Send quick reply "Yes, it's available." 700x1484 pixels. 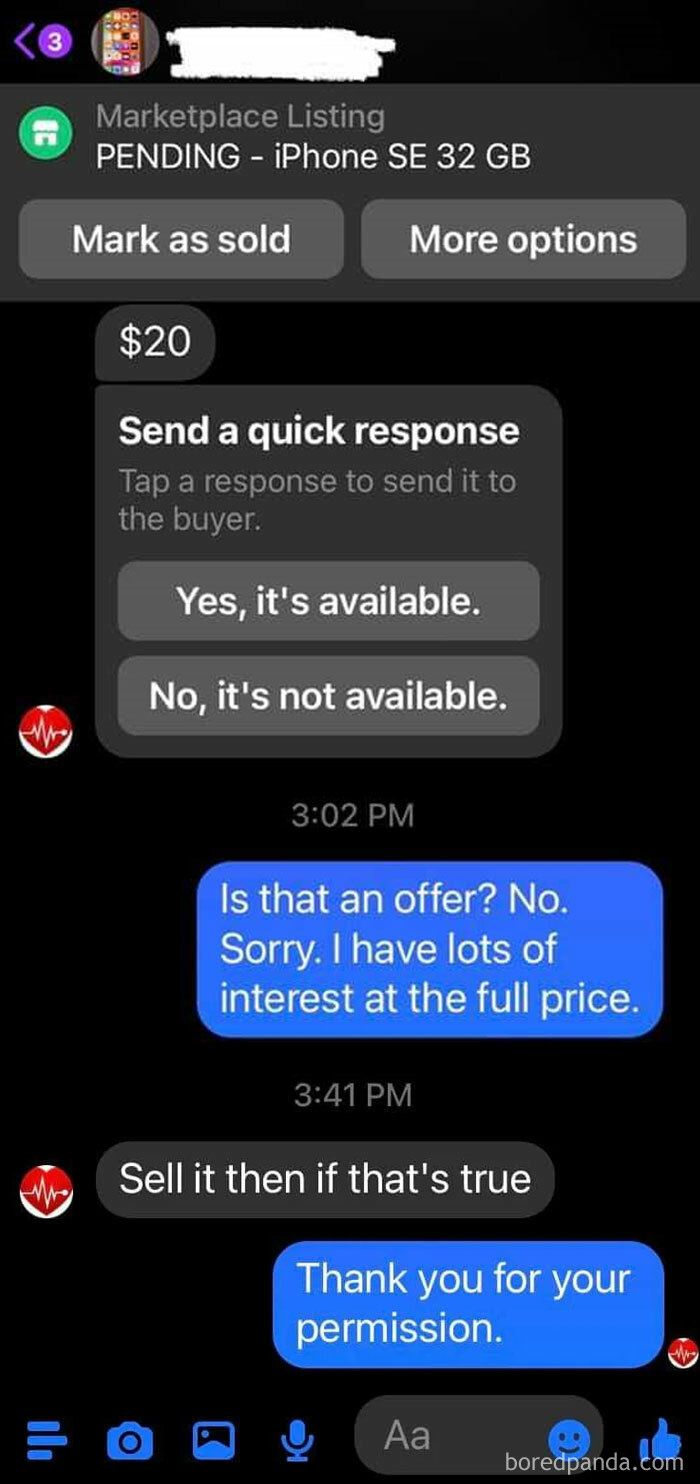point(328,601)
